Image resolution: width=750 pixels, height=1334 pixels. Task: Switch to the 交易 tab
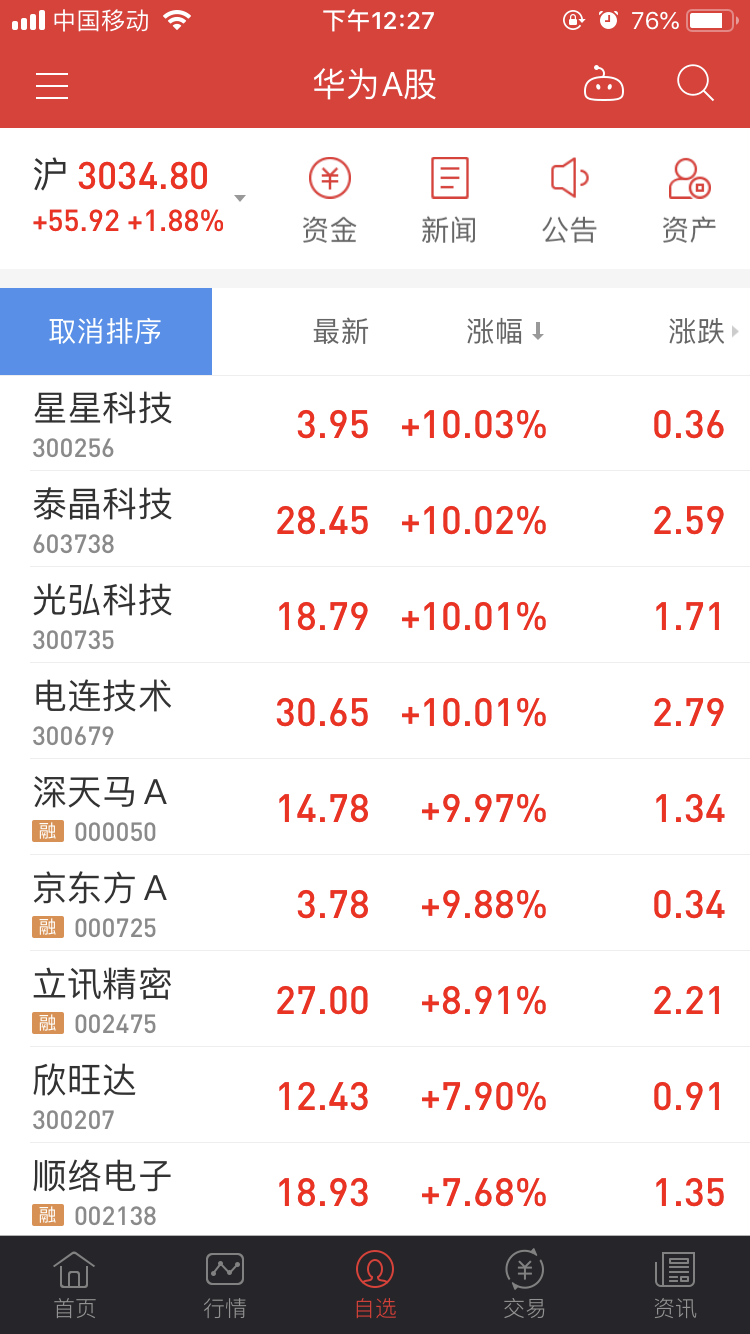pyautogui.click(x=525, y=1285)
